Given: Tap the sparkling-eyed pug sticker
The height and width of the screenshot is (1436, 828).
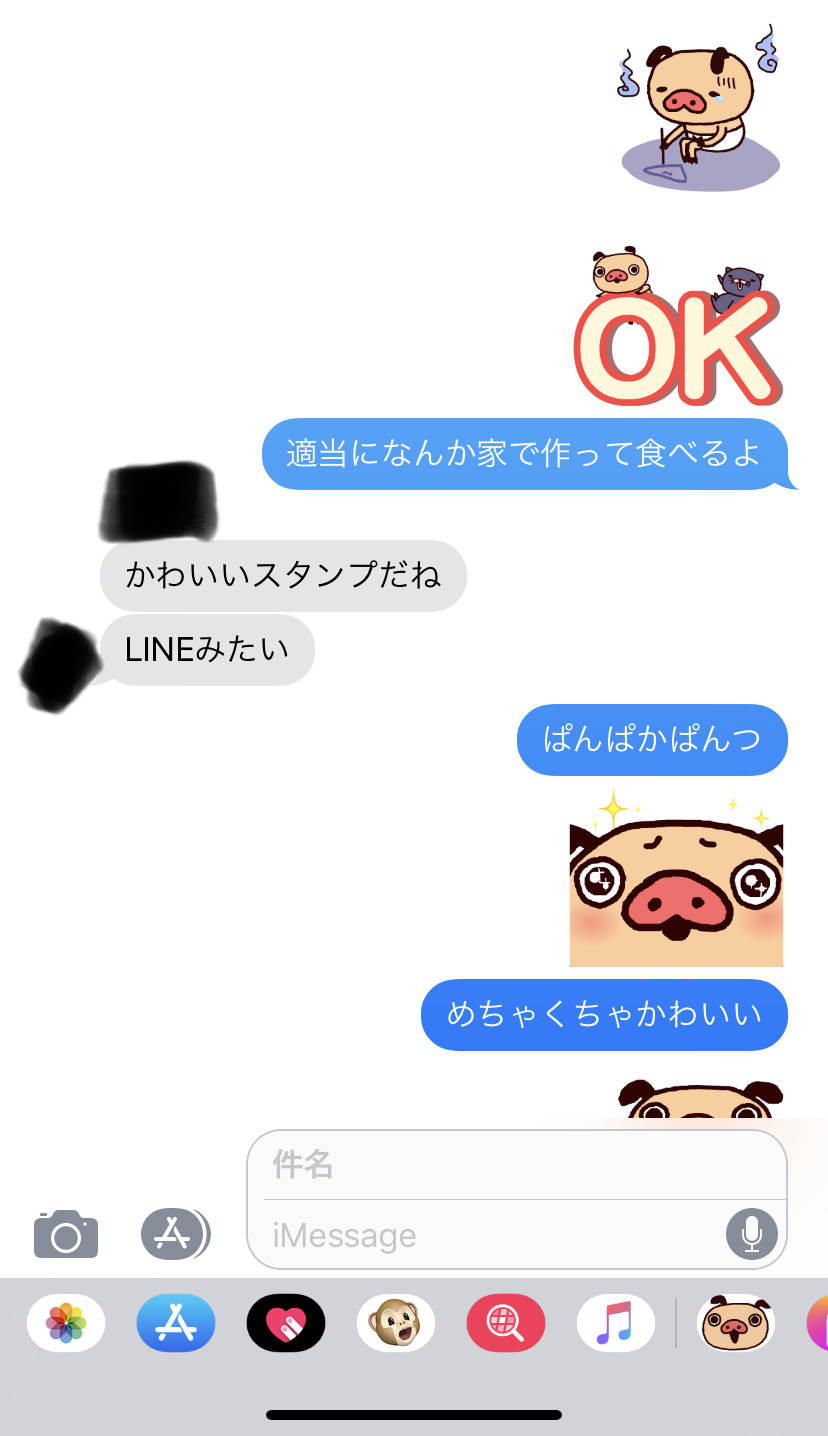Looking at the screenshot, I should [x=676, y=879].
